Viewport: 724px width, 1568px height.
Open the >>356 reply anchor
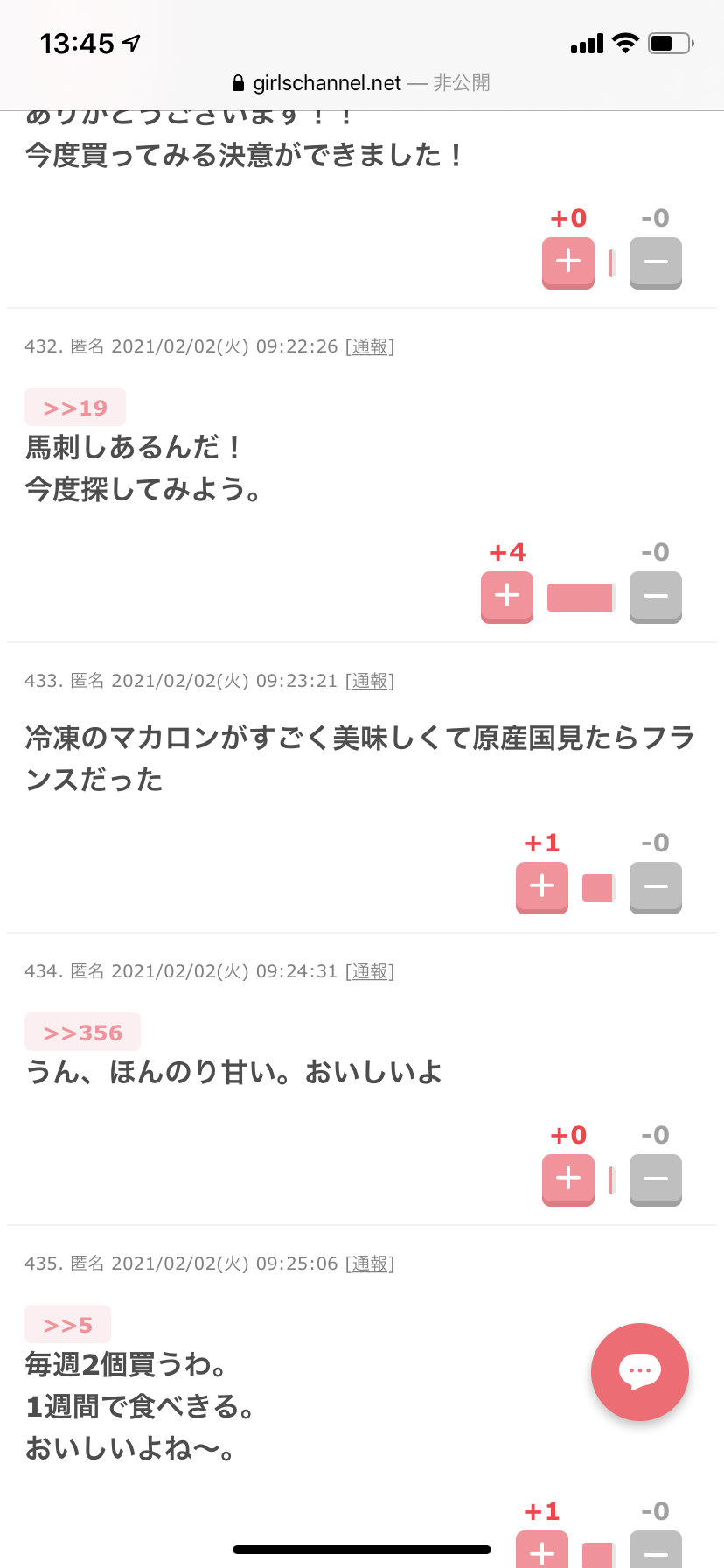(x=82, y=1032)
